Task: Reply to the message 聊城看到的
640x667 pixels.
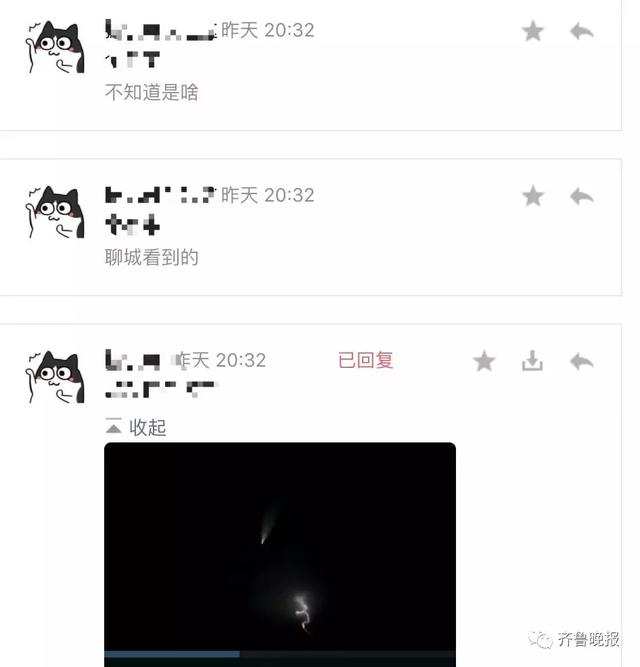Action: 582,196
